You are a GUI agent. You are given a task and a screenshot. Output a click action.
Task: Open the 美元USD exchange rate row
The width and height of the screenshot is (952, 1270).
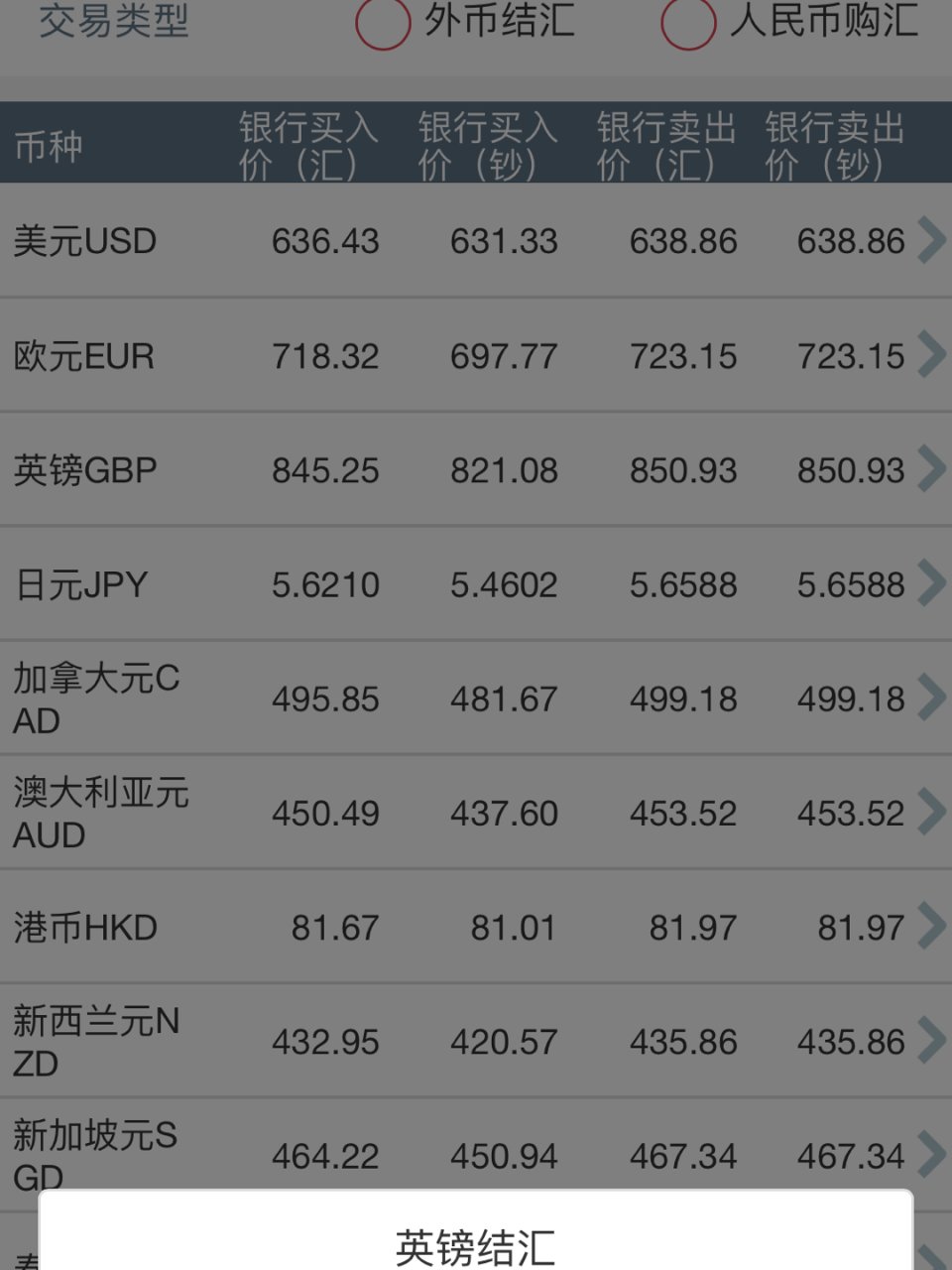click(x=475, y=241)
